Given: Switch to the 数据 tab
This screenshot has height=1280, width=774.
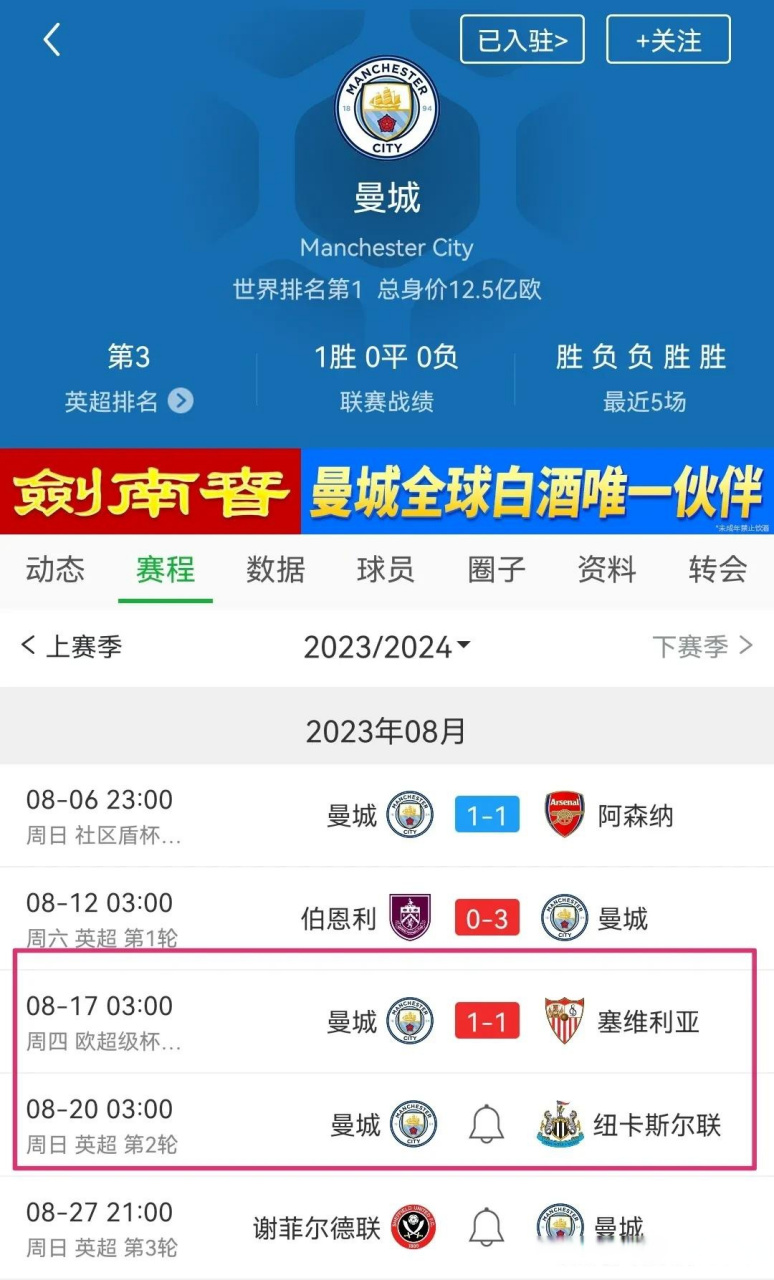Looking at the screenshot, I should 275,569.
